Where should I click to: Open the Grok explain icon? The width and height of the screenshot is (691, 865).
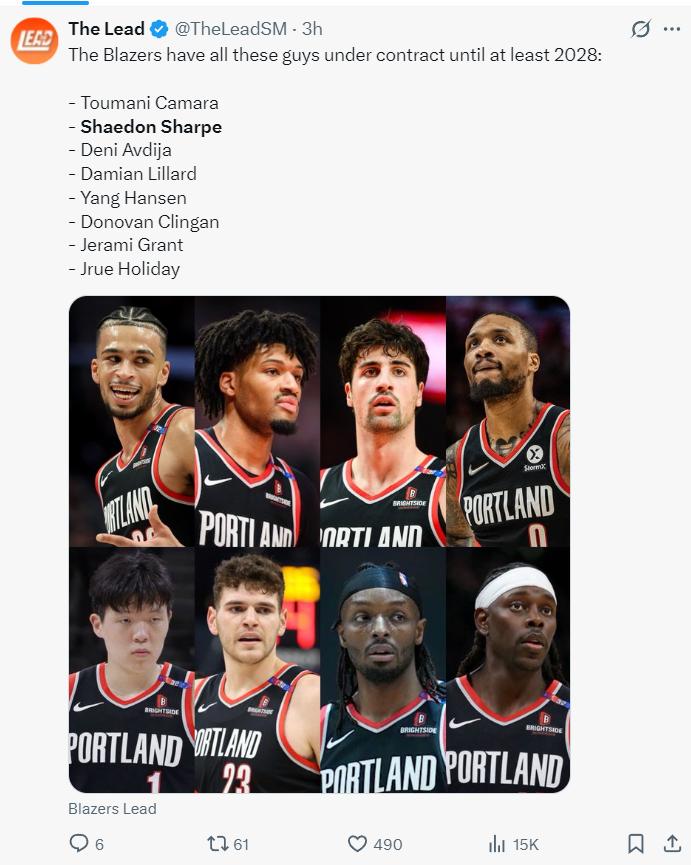point(640,29)
